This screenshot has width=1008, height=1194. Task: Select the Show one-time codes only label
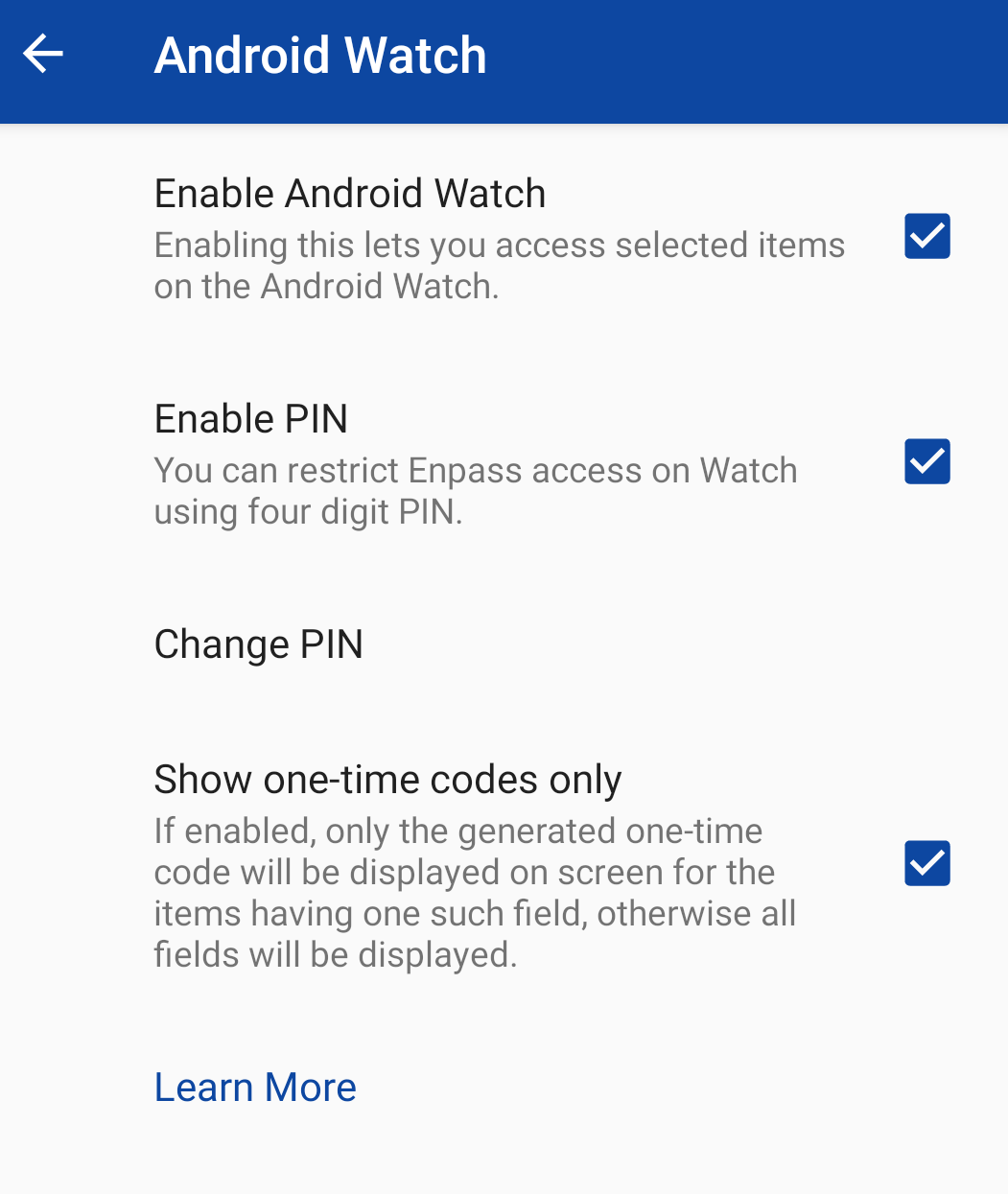[387, 780]
